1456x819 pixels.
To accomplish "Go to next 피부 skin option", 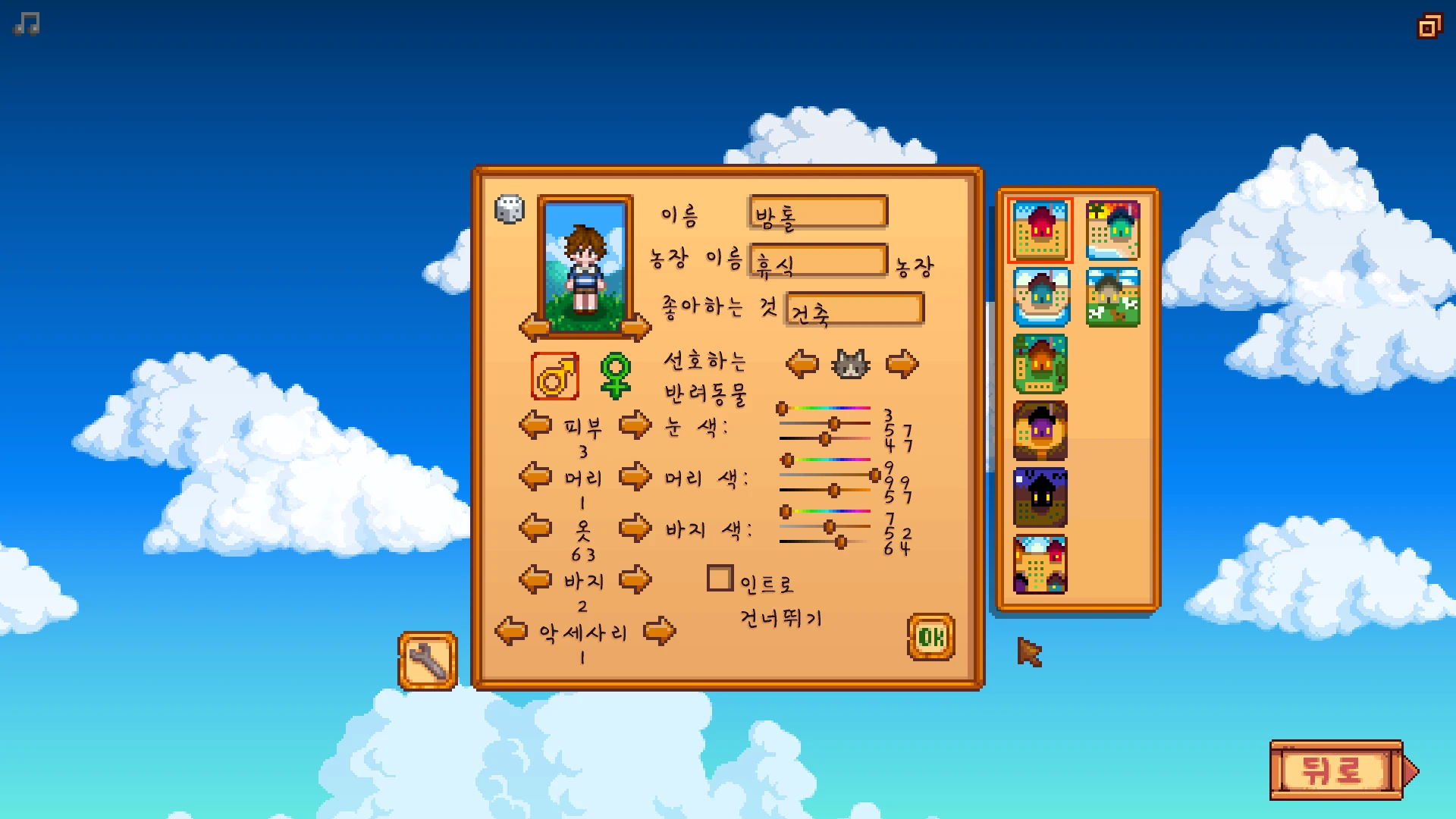I will click(635, 425).
